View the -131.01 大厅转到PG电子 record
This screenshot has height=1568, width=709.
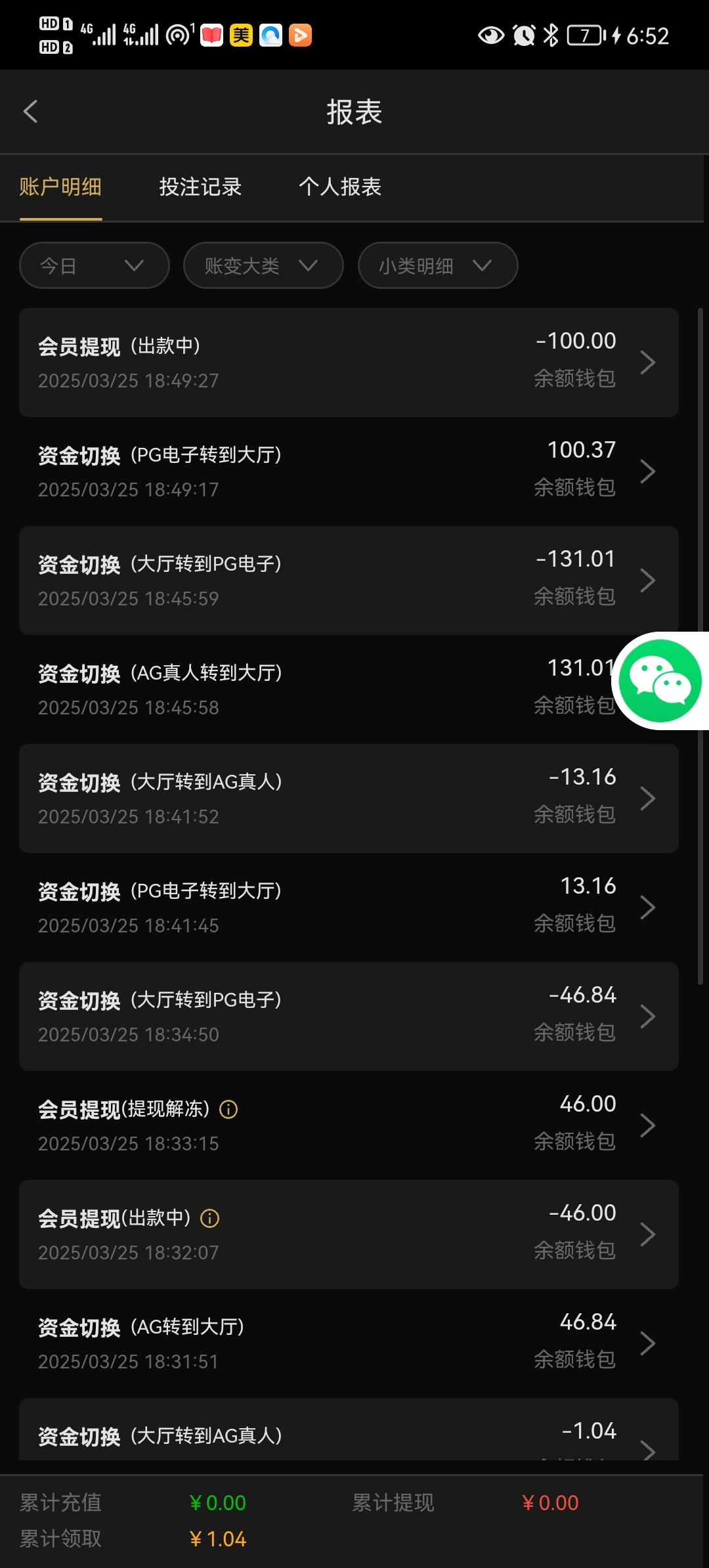coord(348,580)
